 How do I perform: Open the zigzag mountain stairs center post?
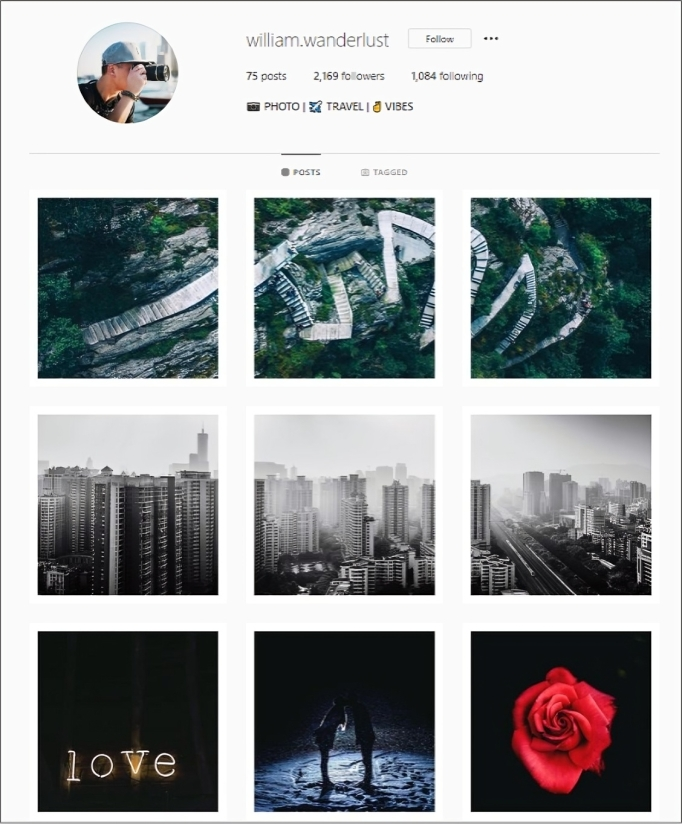[344, 288]
